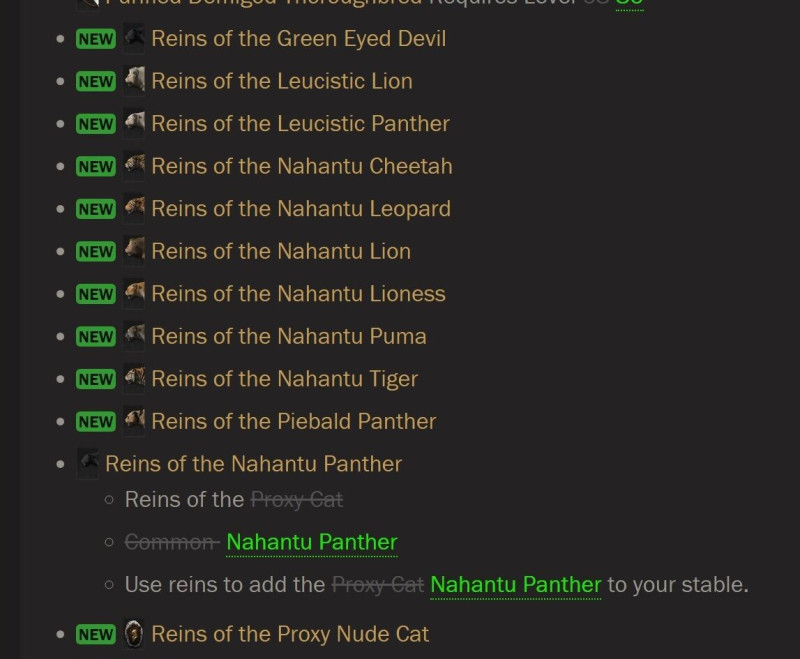Image resolution: width=800 pixels, height=659 pixels.
Task: View Reins of the Nahantu Lioness
Action: coord(298,294)
